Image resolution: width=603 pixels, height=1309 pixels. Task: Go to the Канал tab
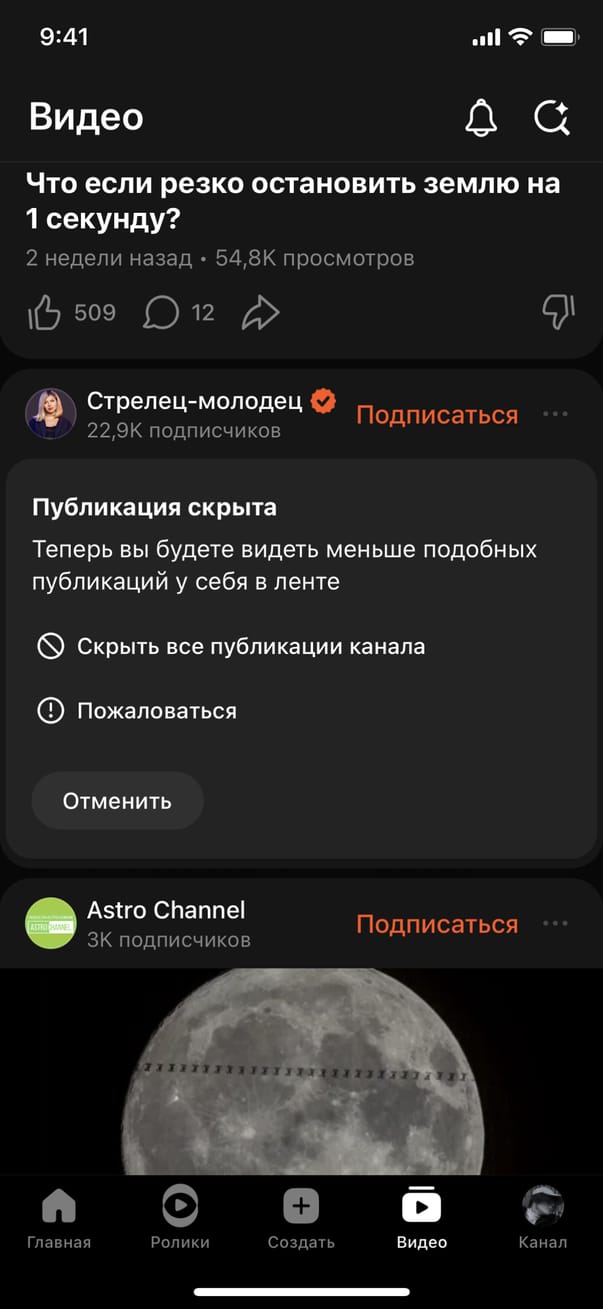(543, 1218)
